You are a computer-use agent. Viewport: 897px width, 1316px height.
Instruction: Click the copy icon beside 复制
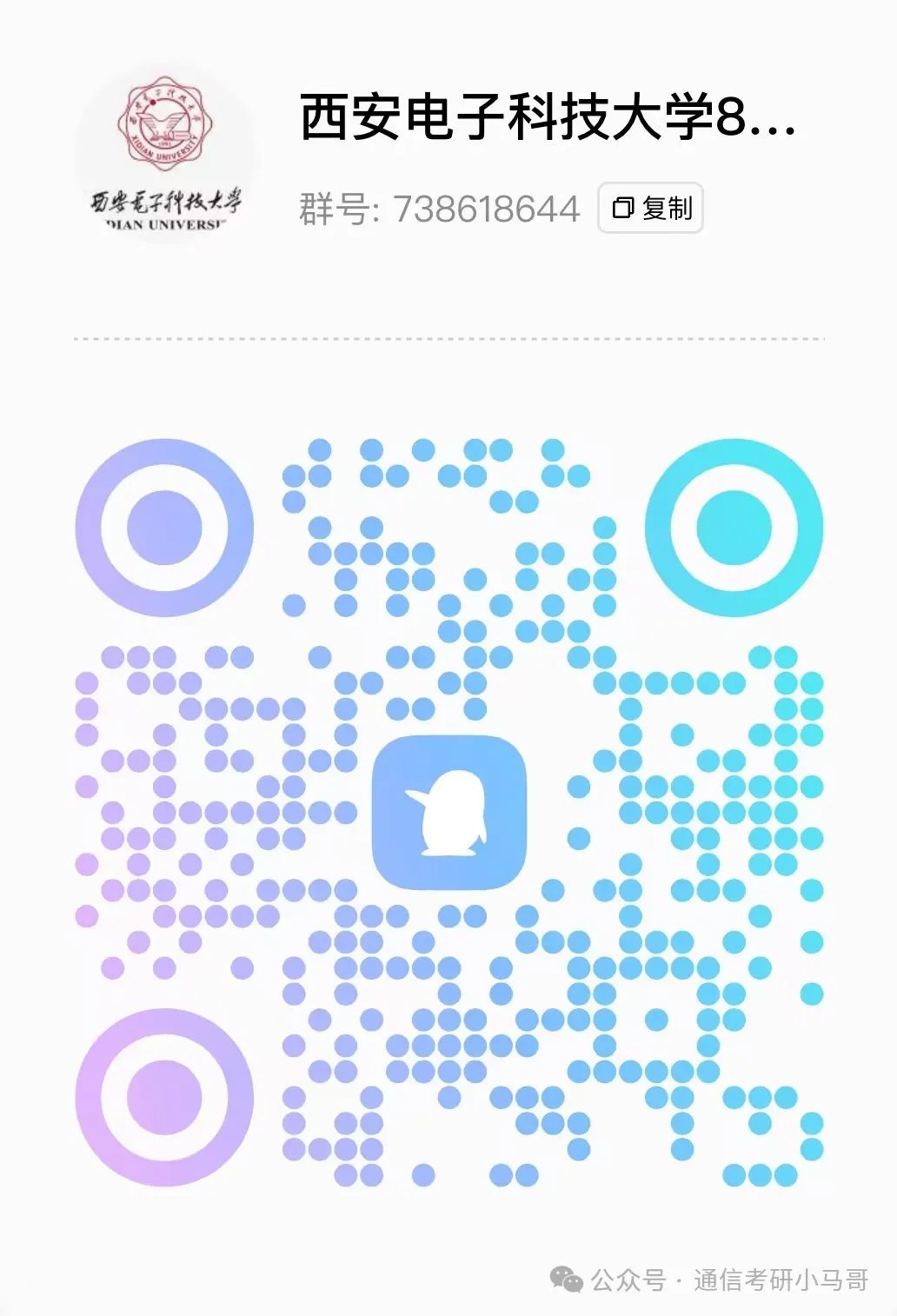tap(623, 209)
